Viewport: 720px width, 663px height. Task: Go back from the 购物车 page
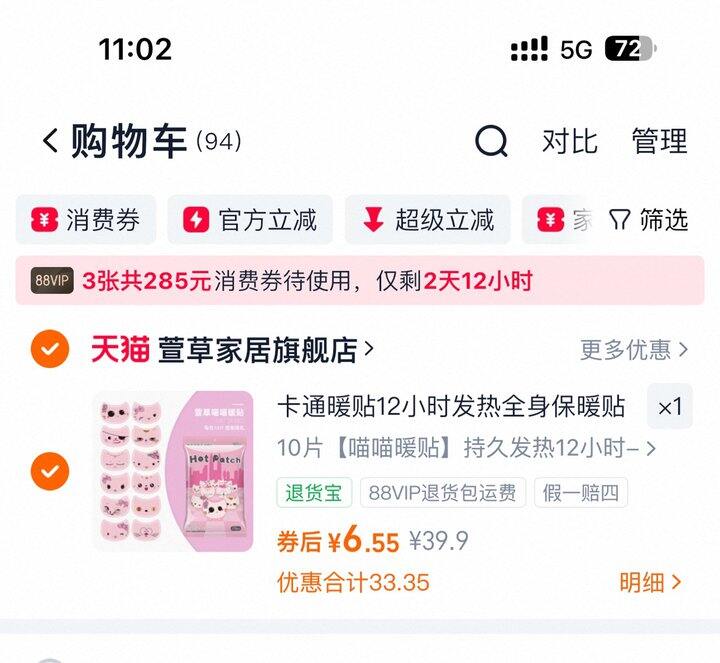point(51,140)
